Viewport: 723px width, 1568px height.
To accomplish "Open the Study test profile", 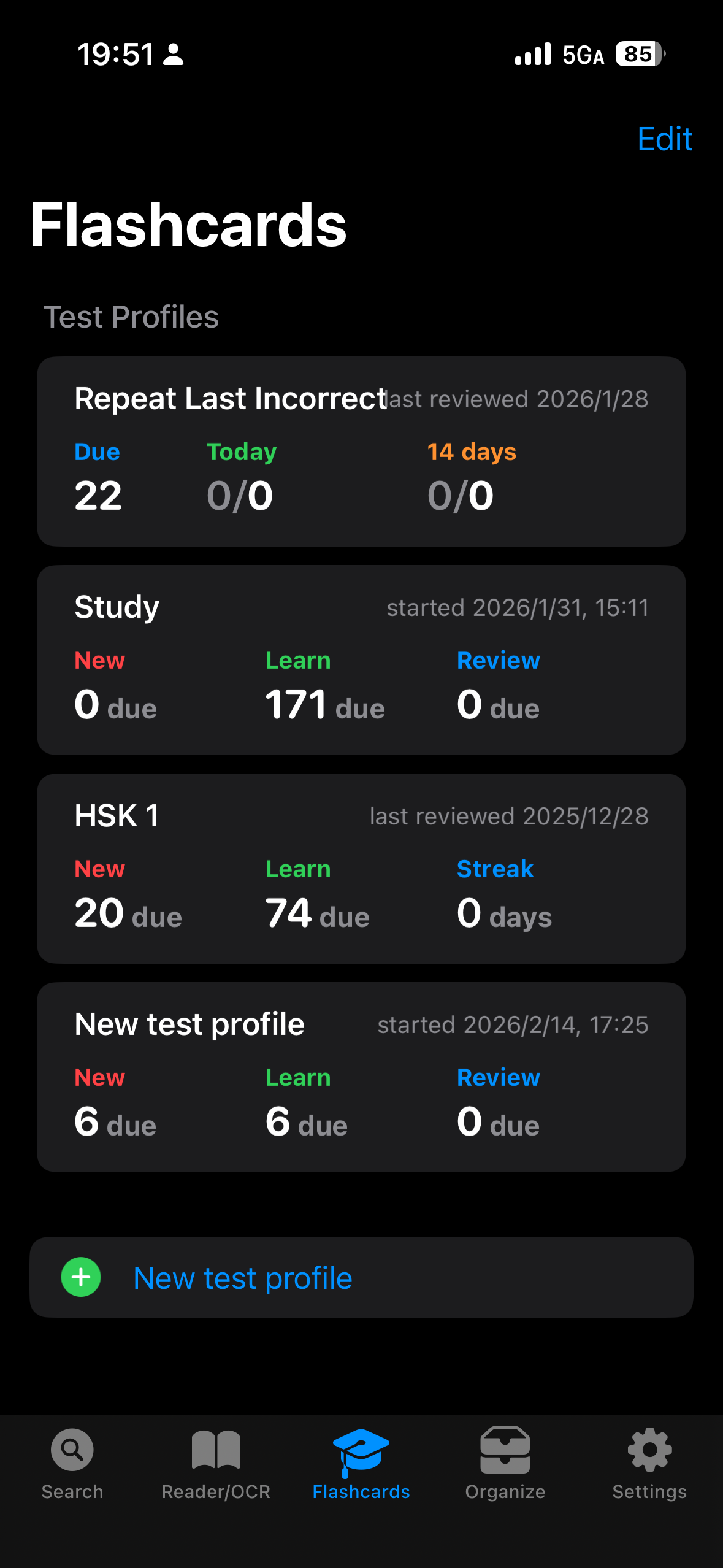I will click(361, 660).
